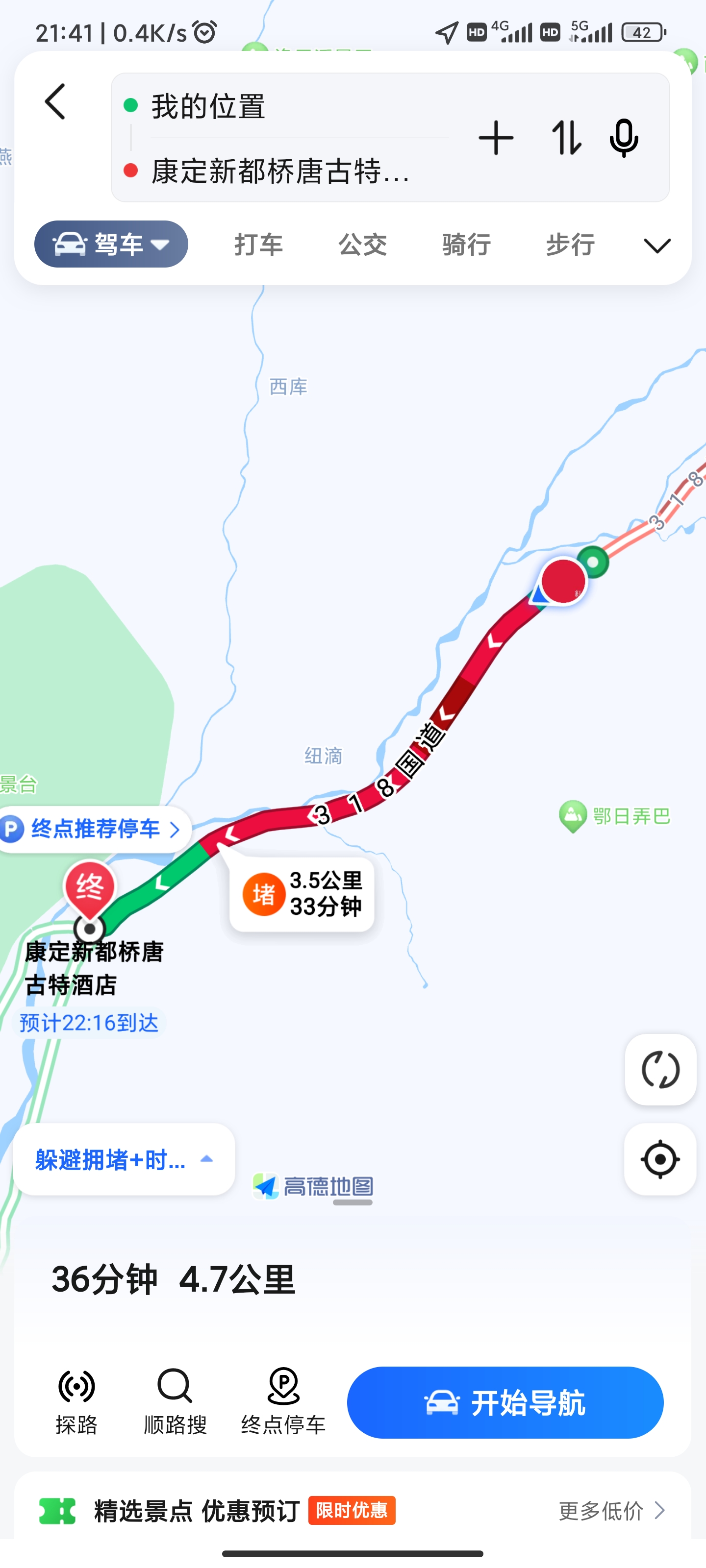Expand more travel modes chevron
The image size is (706, 1568).
(x=656, y=246)
